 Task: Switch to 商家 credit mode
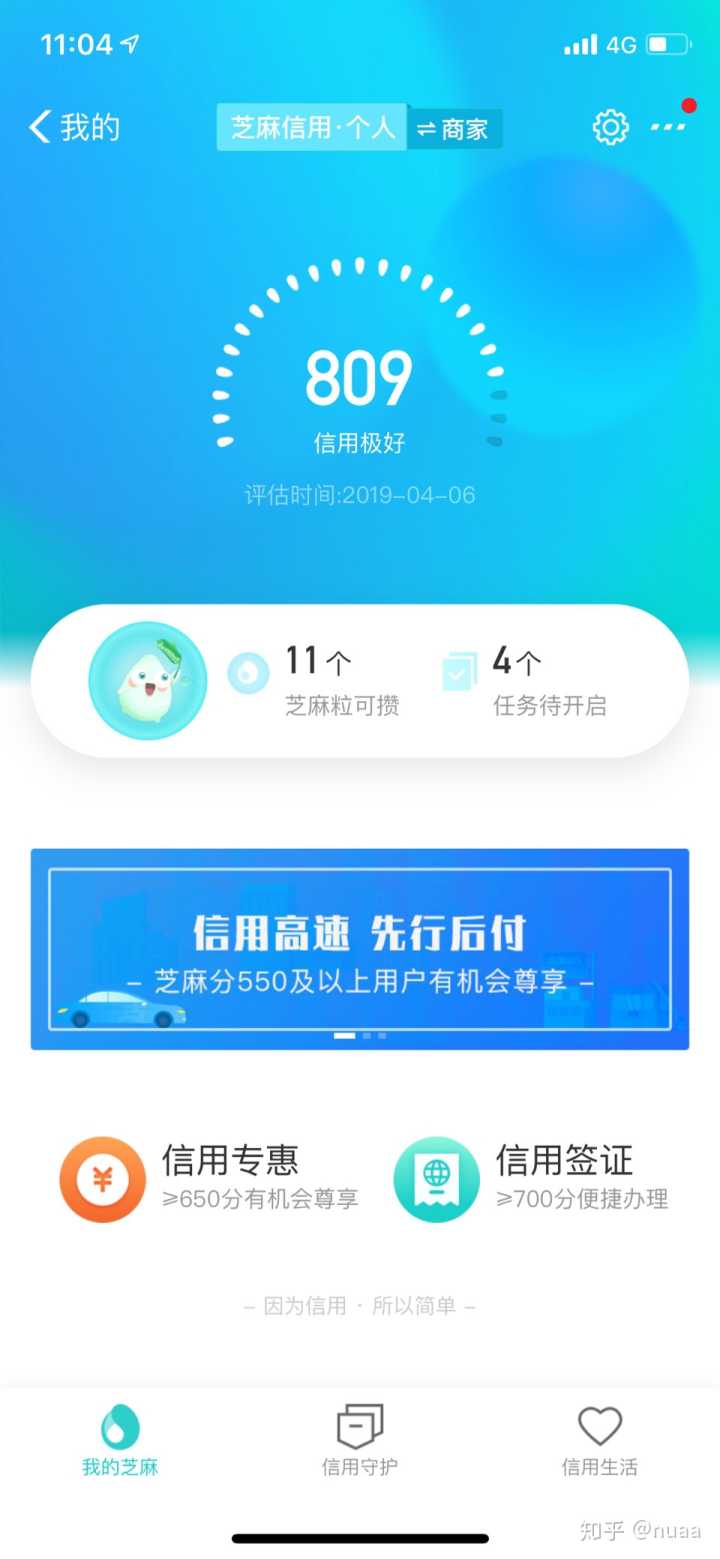(x=454, y=129)
